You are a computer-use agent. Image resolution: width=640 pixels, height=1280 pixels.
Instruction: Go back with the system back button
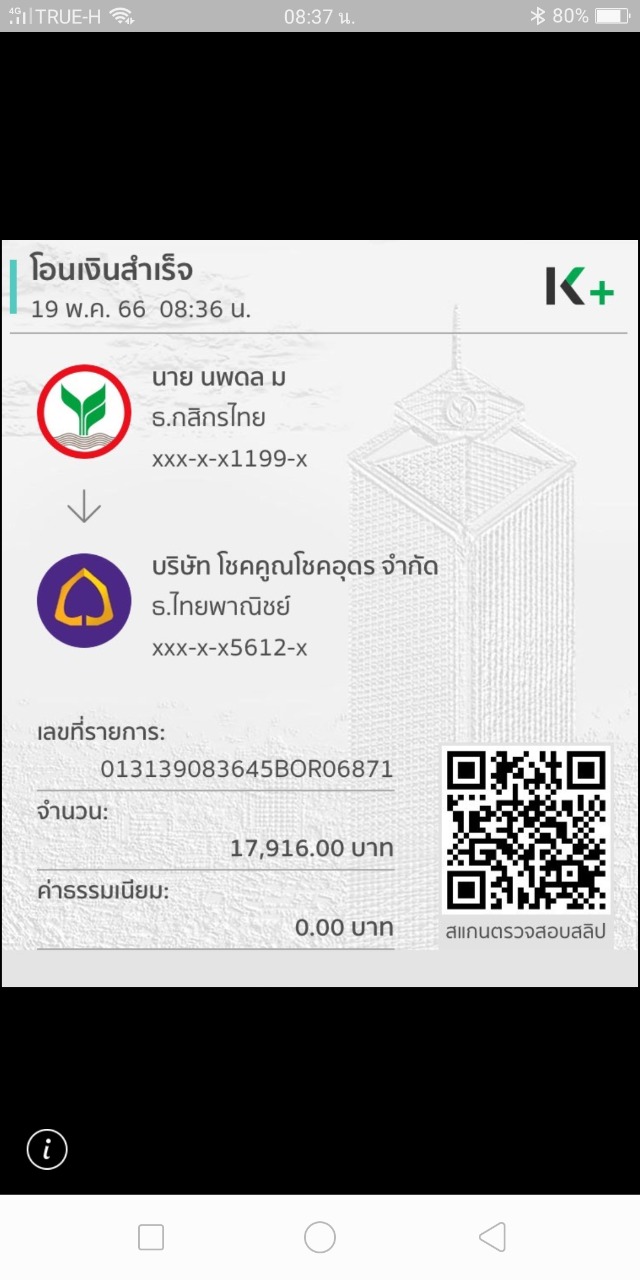[x=492, y=1237]
